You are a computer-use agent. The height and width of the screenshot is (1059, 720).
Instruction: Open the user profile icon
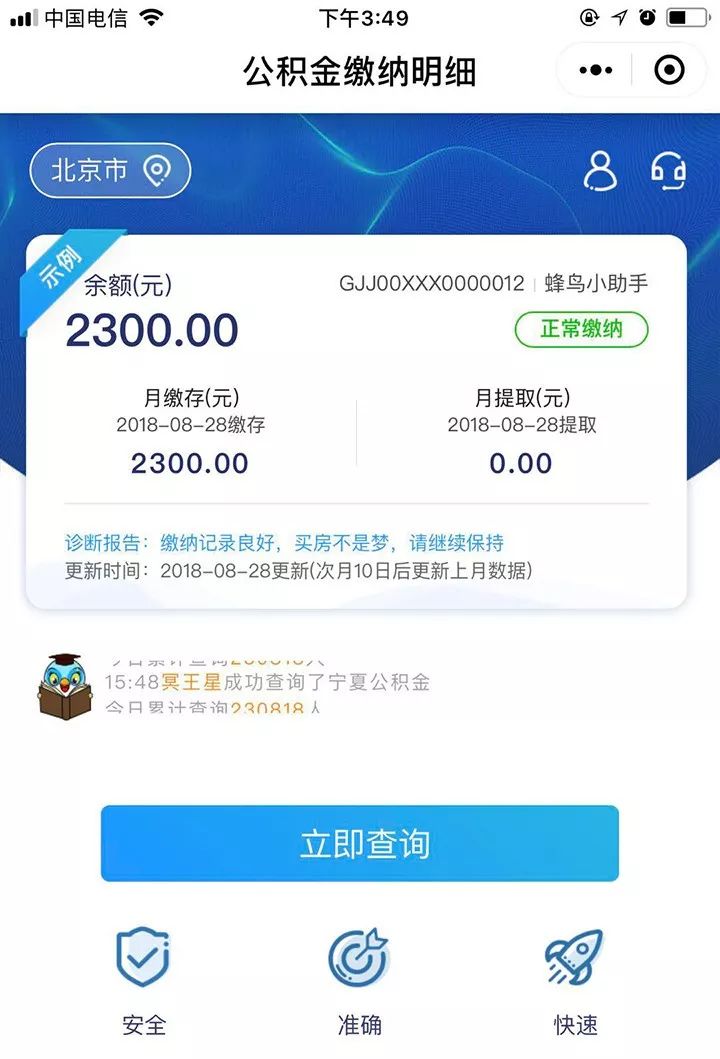pyautogui.click(x=600, y=171)
